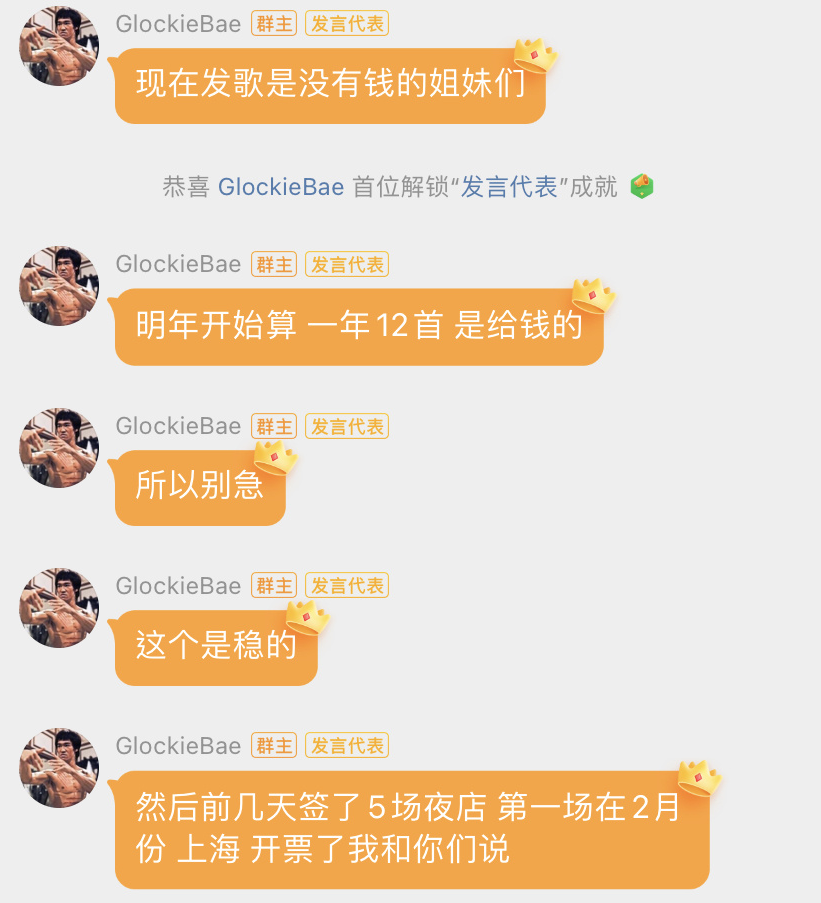
Task: Click the "发言代表" badge next to GlockieBae's first message
Action: point(346,23)
